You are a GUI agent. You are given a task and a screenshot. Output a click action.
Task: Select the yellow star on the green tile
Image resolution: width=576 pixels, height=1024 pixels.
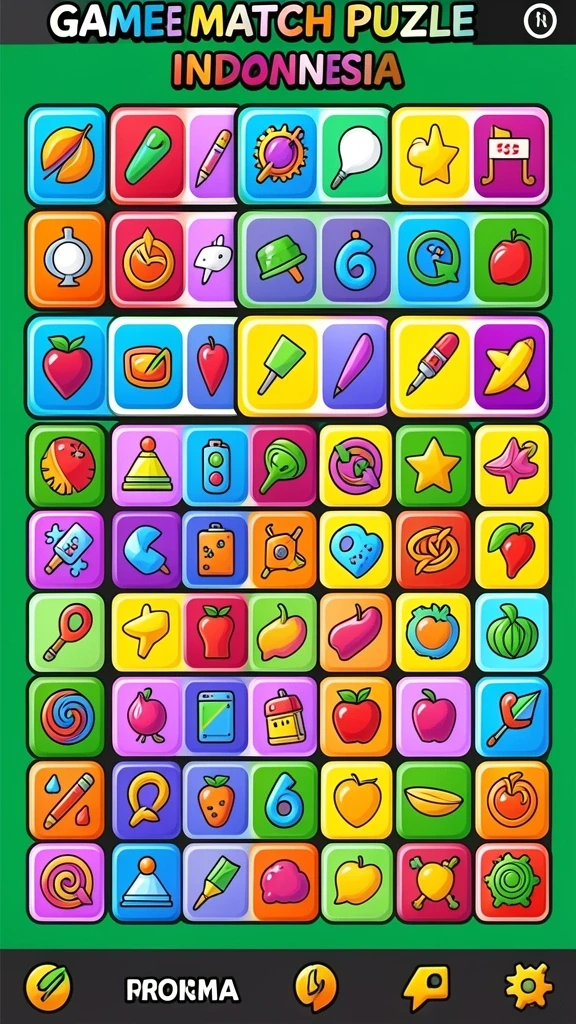tap(433, 465)
